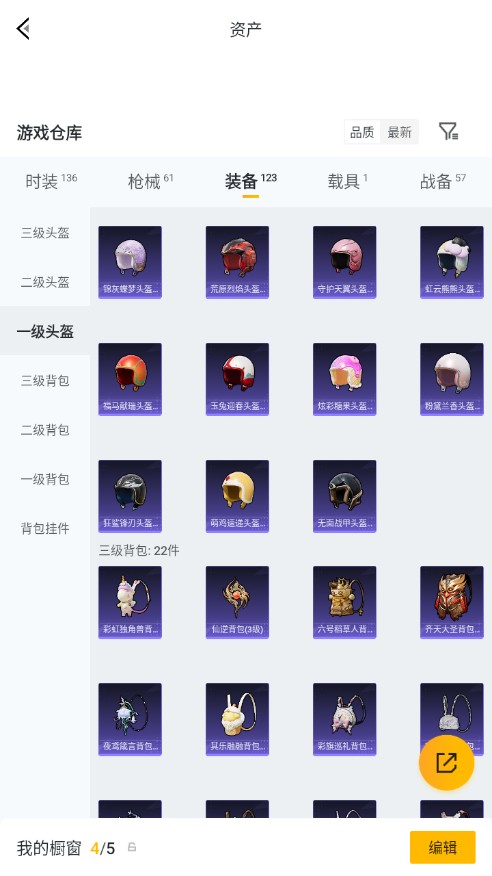Sort the warehouse by 最新

pos(399,132)
